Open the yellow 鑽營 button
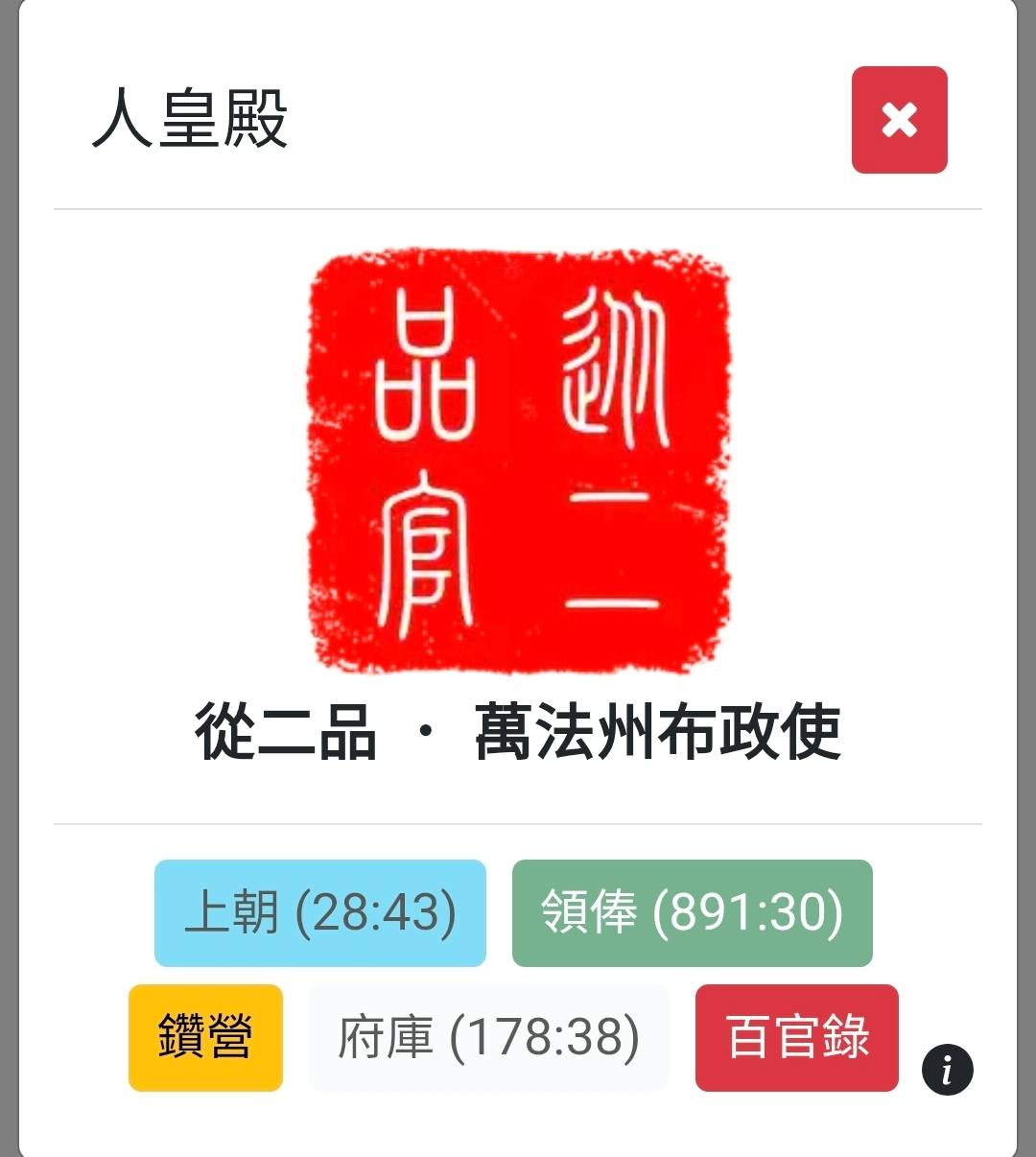The width and height of the screenshot is (1036, 1157). 205,1037
